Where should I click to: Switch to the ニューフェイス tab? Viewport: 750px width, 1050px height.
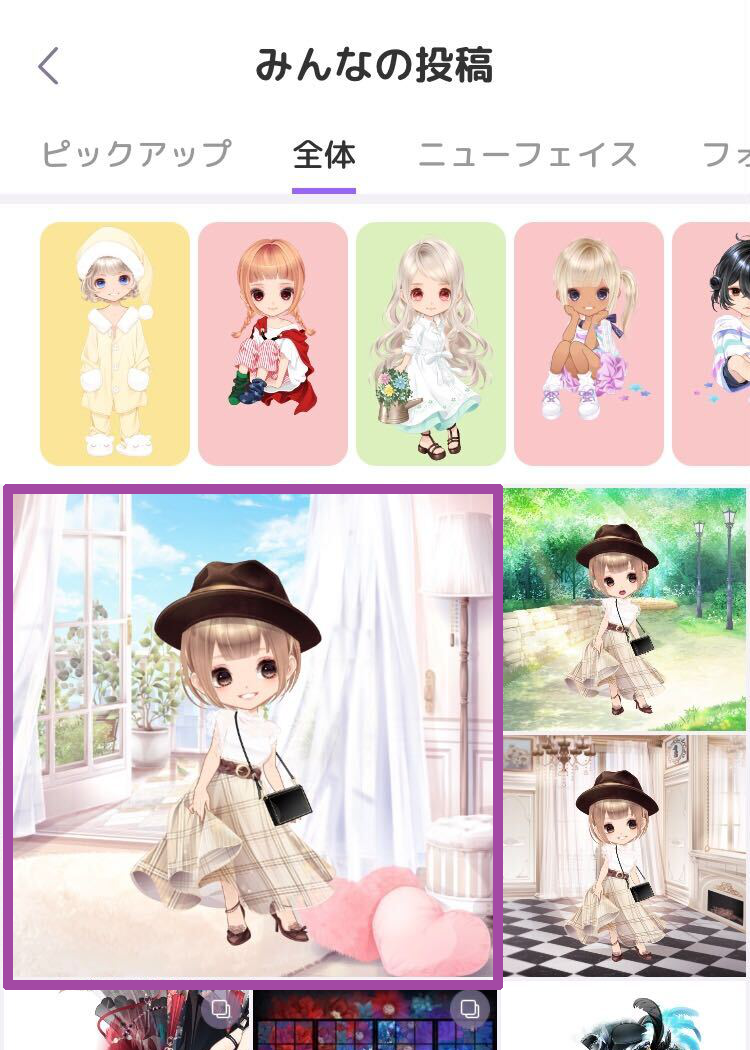527,155
